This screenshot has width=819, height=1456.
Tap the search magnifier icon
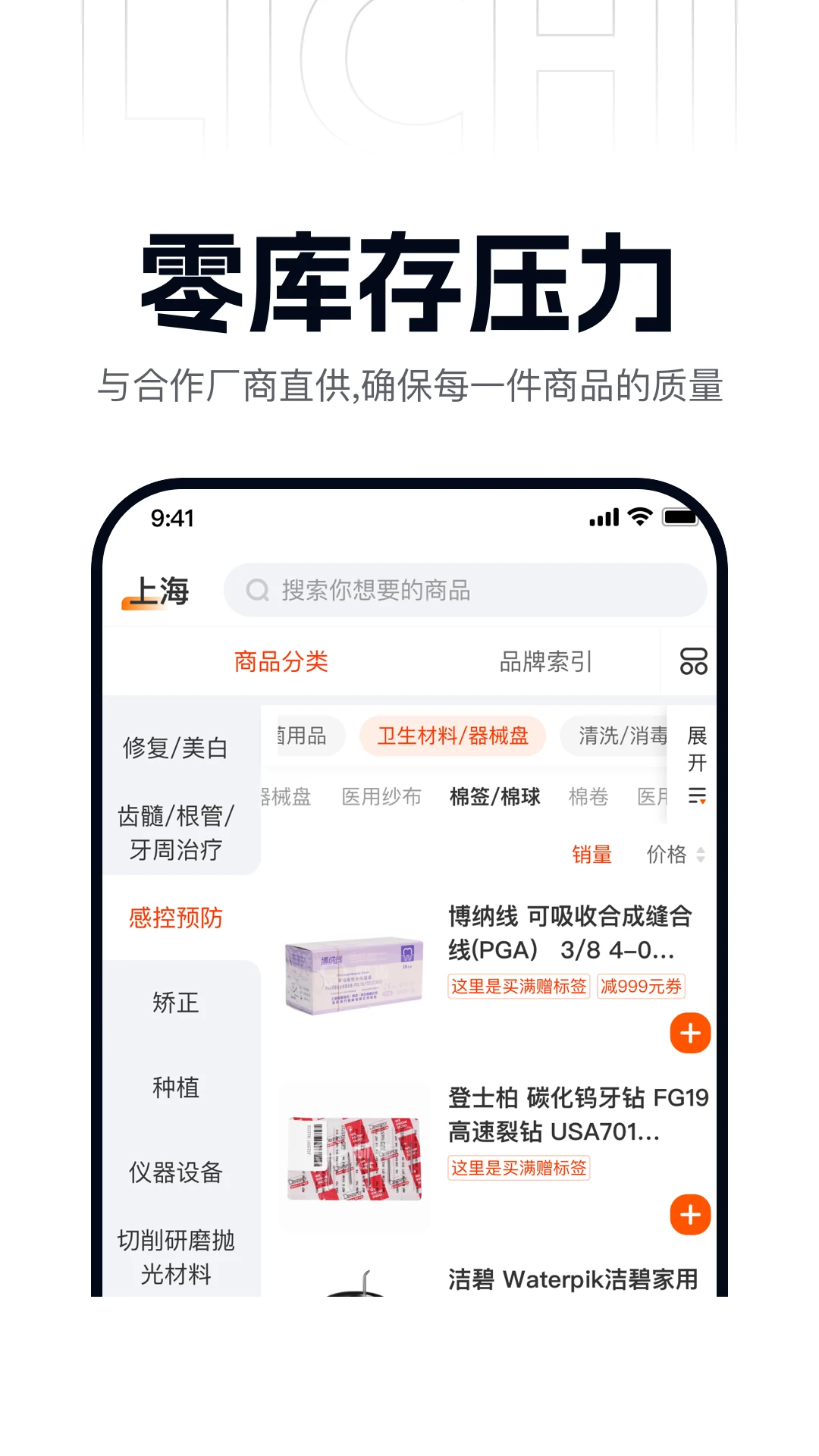[258, 591]
